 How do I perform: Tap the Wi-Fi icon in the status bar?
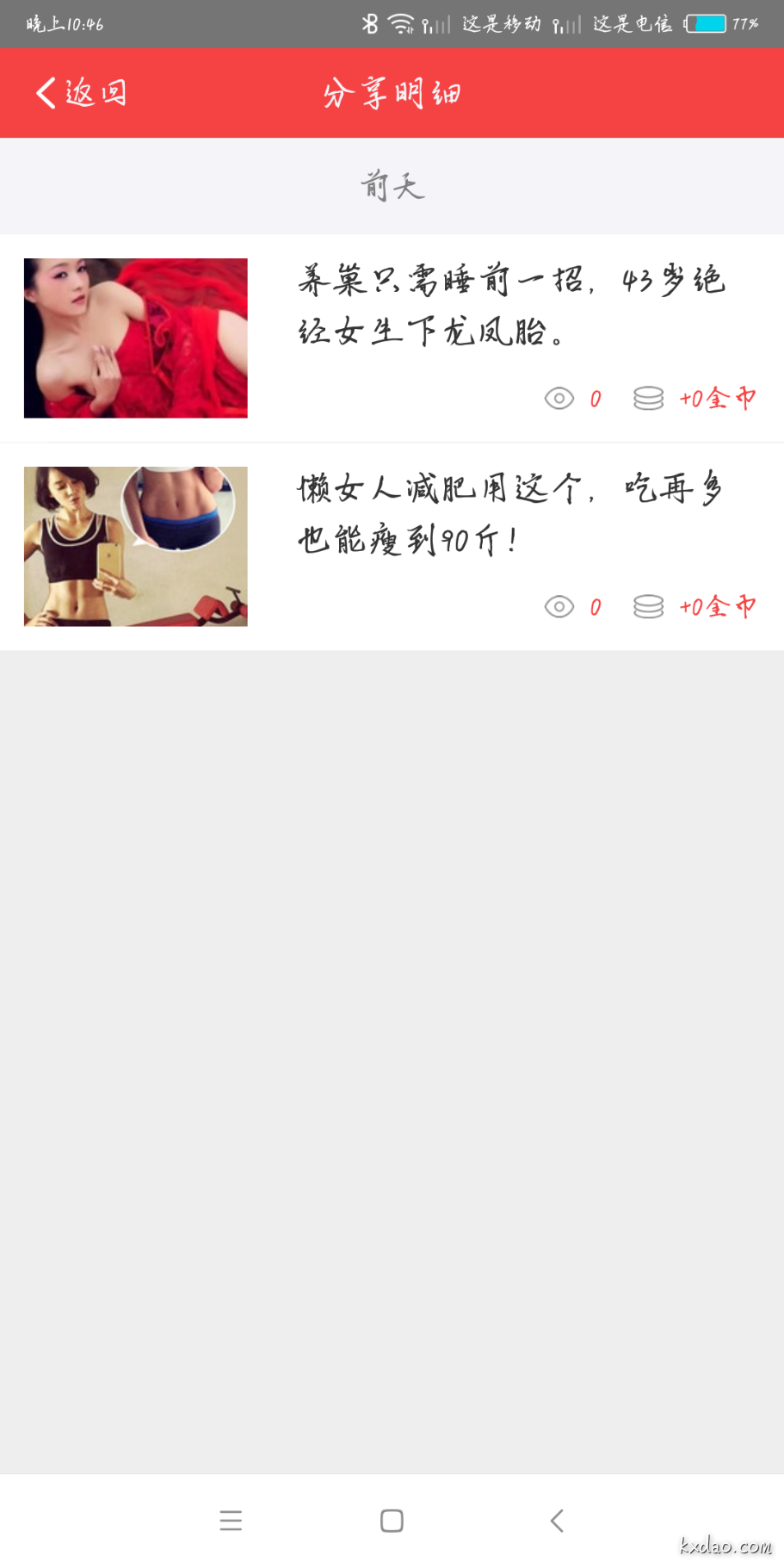tap(401, 24)
